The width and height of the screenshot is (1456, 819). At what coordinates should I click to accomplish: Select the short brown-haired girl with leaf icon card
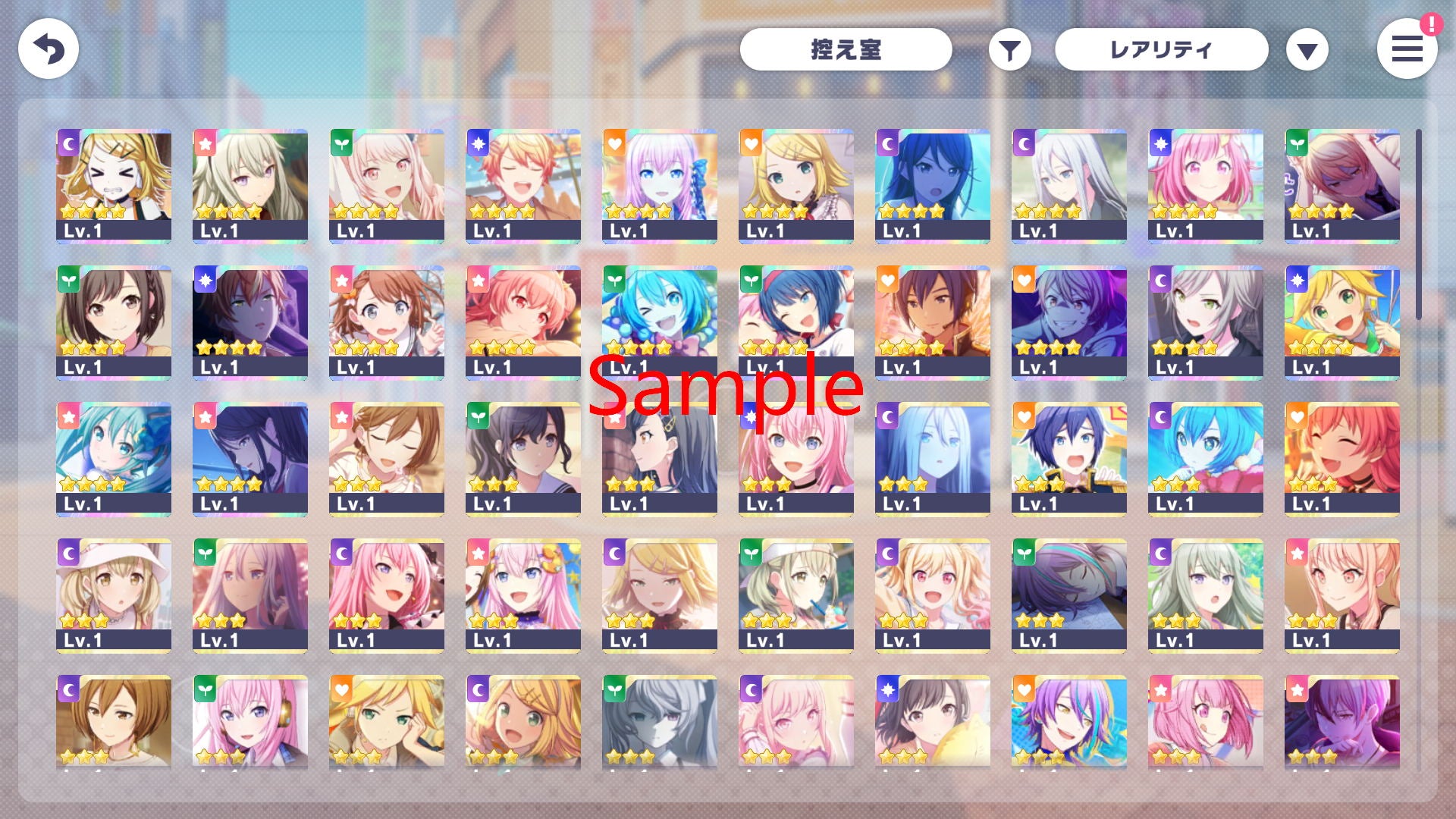pyautogui.click(x=114, y=322)
